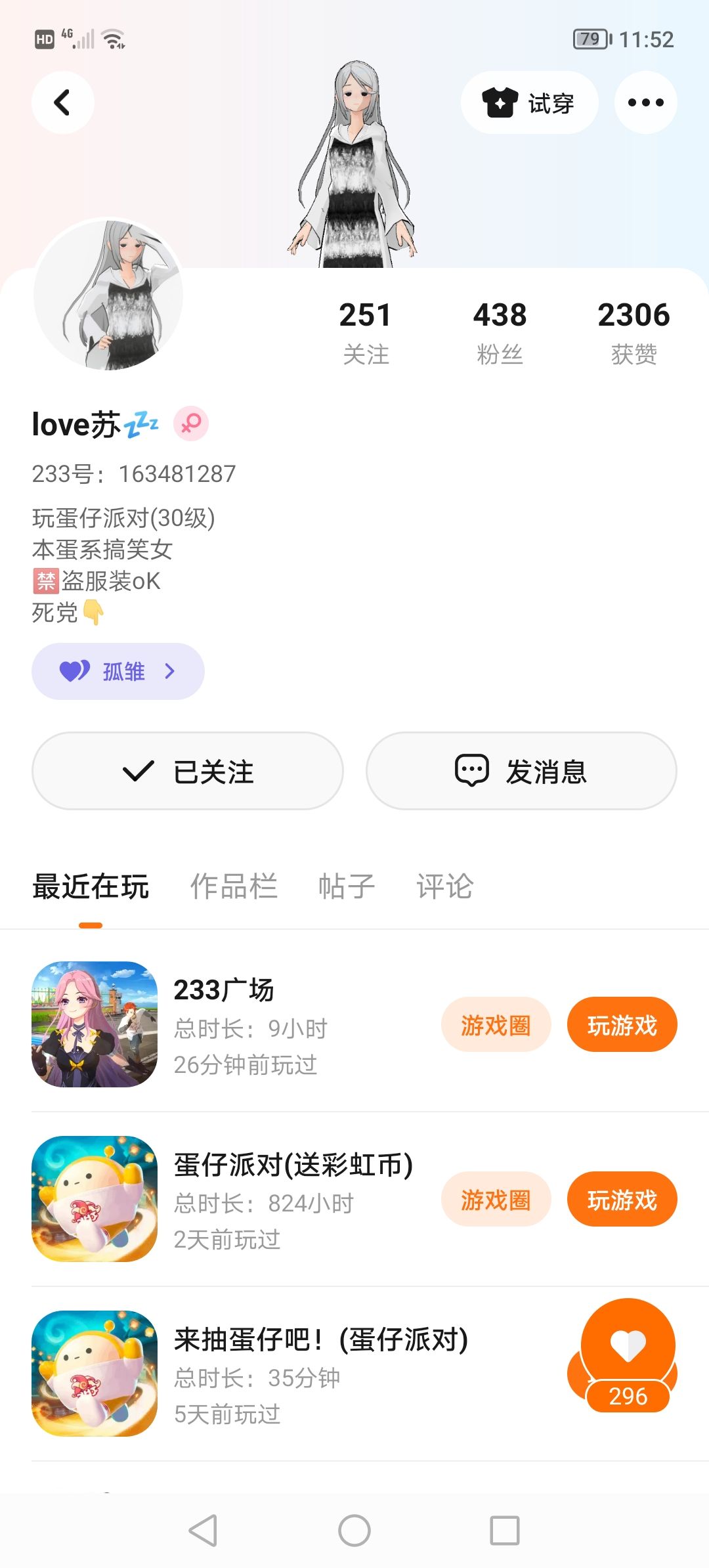View the 438 粉丝 followers list
Viewport: 709px width, 1568px height.
tap(500, 332)
